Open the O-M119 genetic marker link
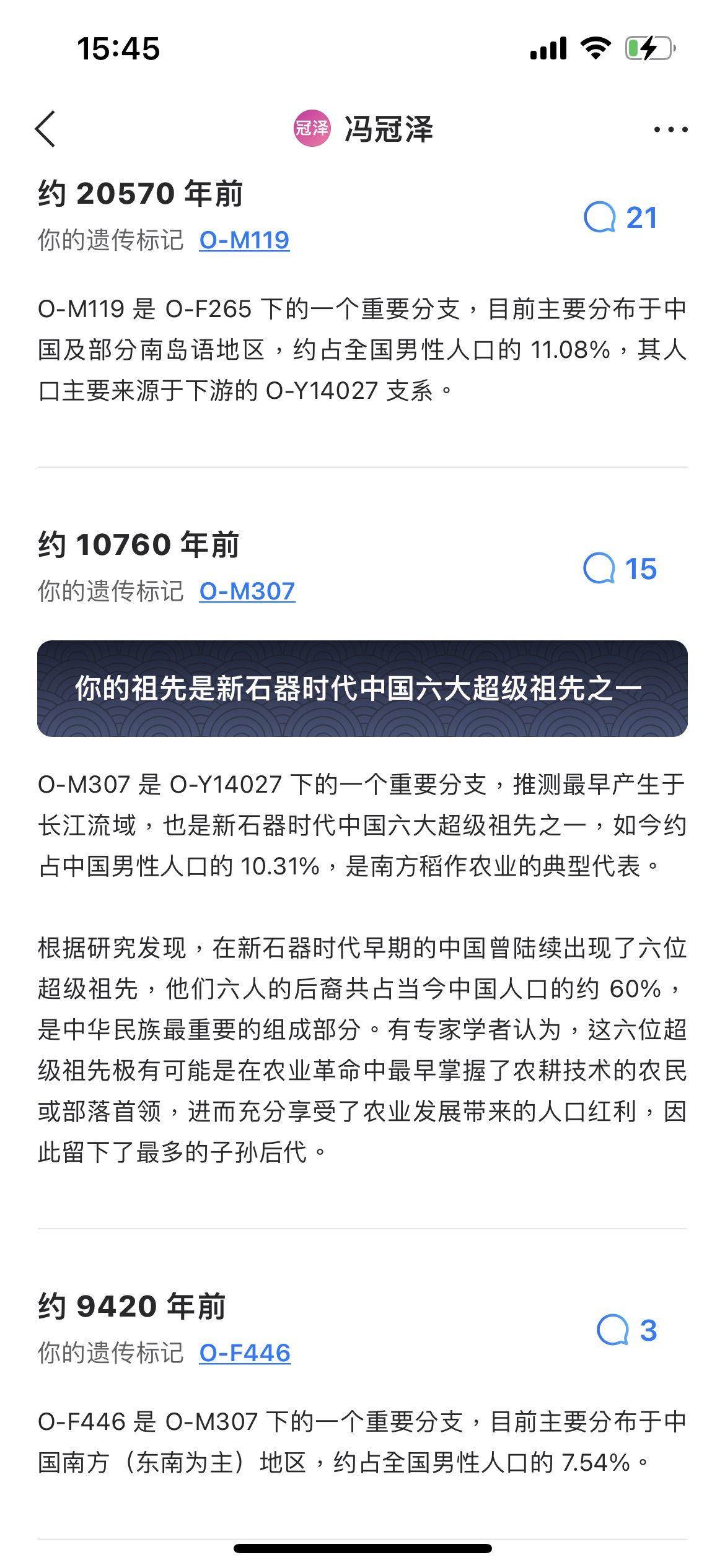725x1568 pixels. click(244, 240)
